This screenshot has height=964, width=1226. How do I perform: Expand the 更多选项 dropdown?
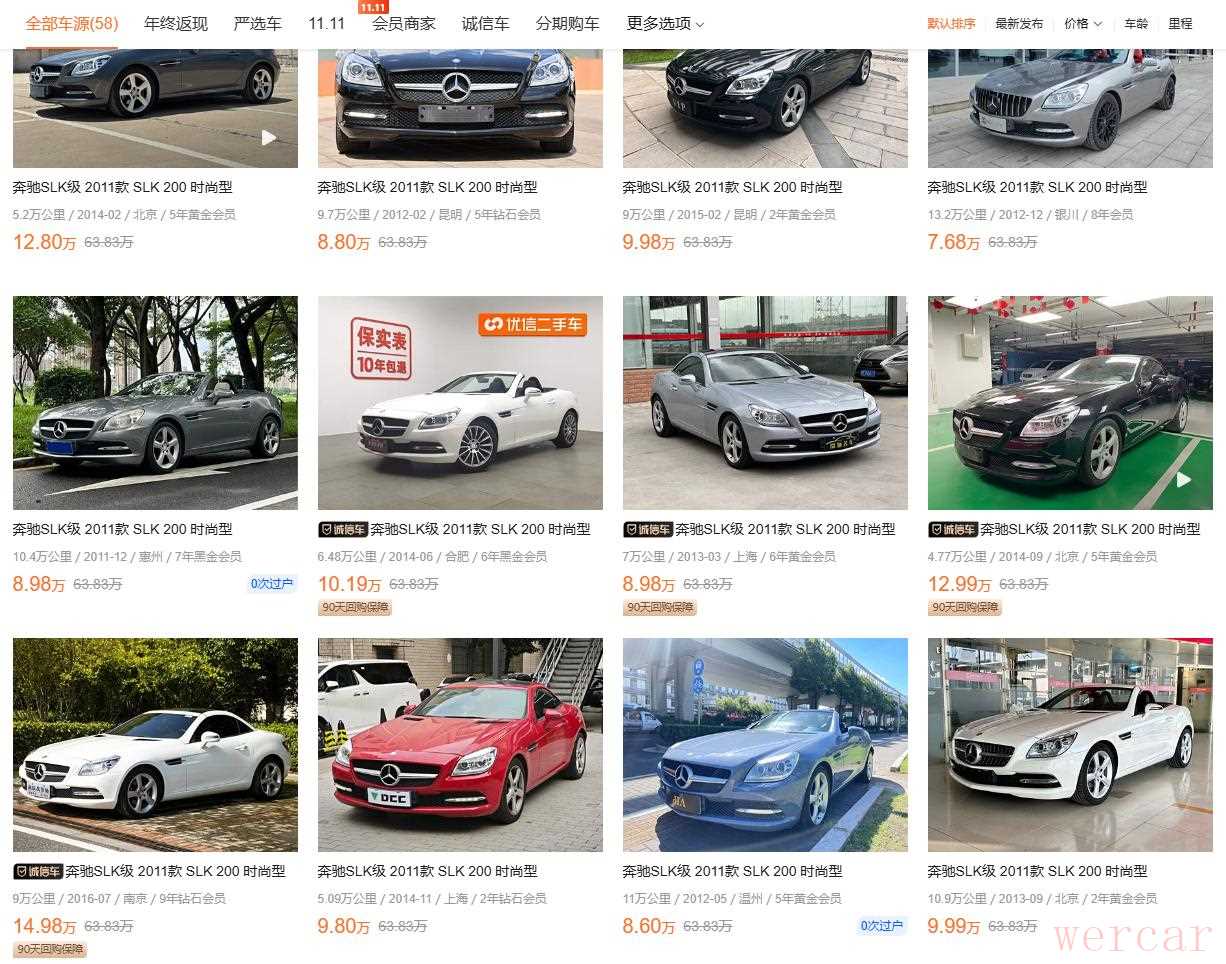tap(665, 23)
